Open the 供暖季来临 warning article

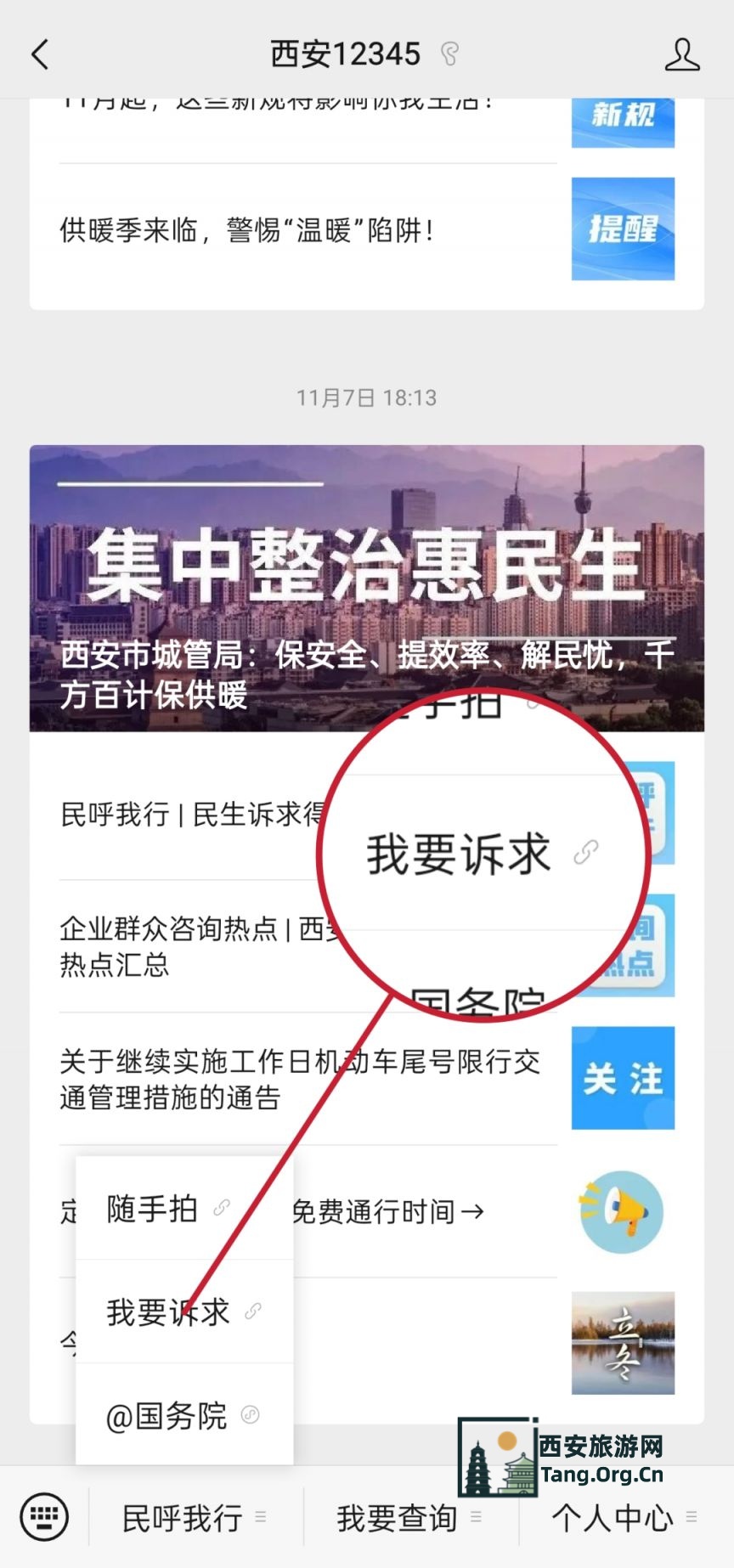pyautogui.click(x=246, y=229)
